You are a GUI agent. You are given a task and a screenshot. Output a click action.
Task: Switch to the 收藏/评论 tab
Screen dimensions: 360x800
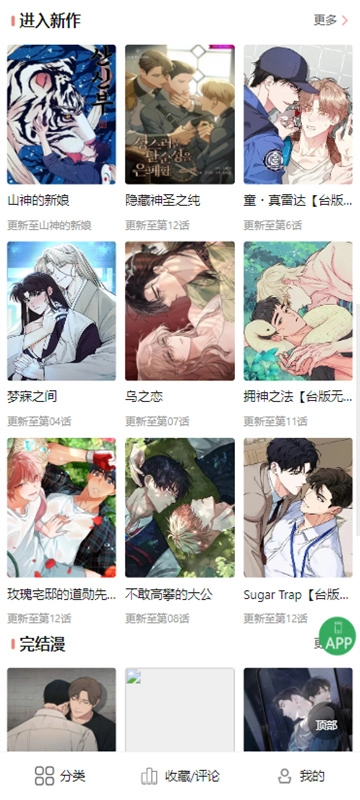[x=180, y=776]
